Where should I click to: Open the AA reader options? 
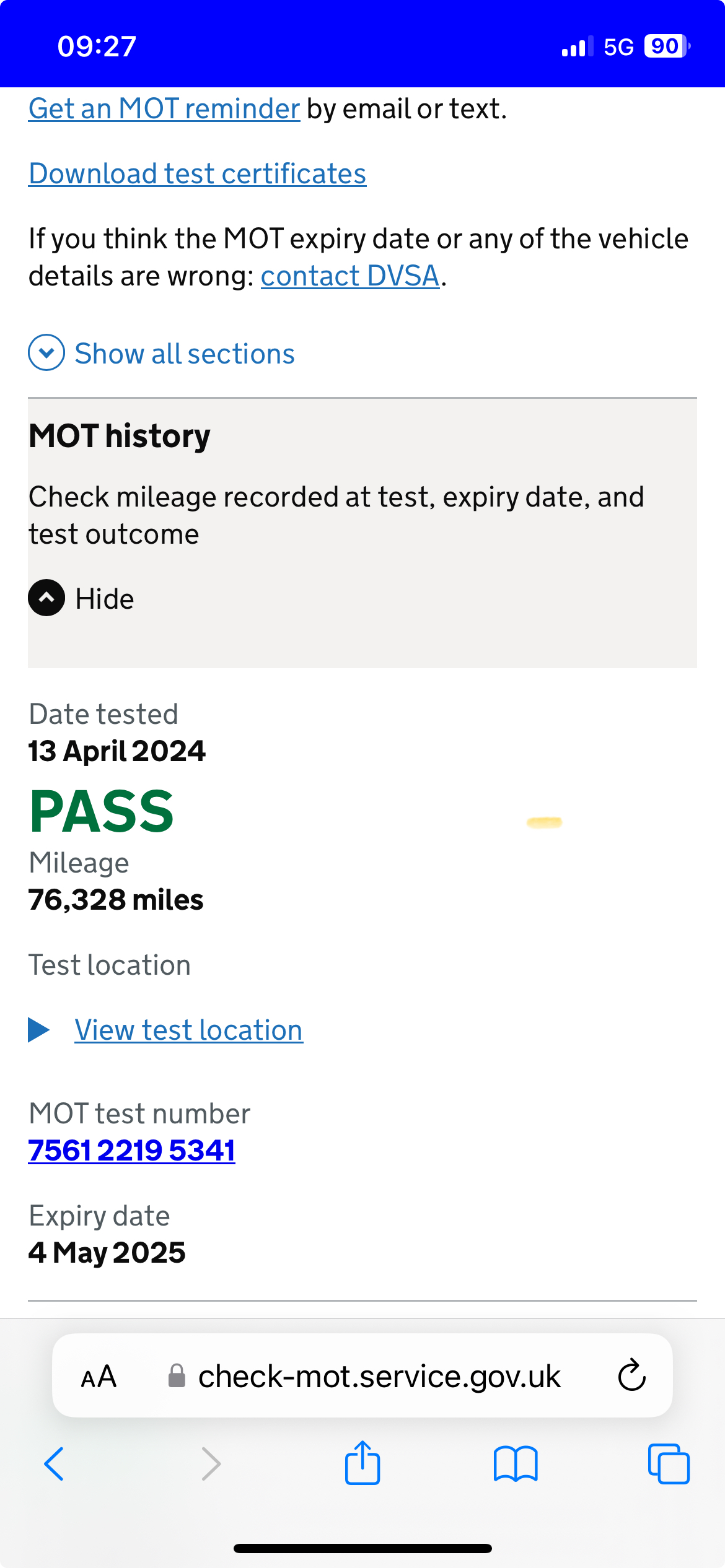99,1376
